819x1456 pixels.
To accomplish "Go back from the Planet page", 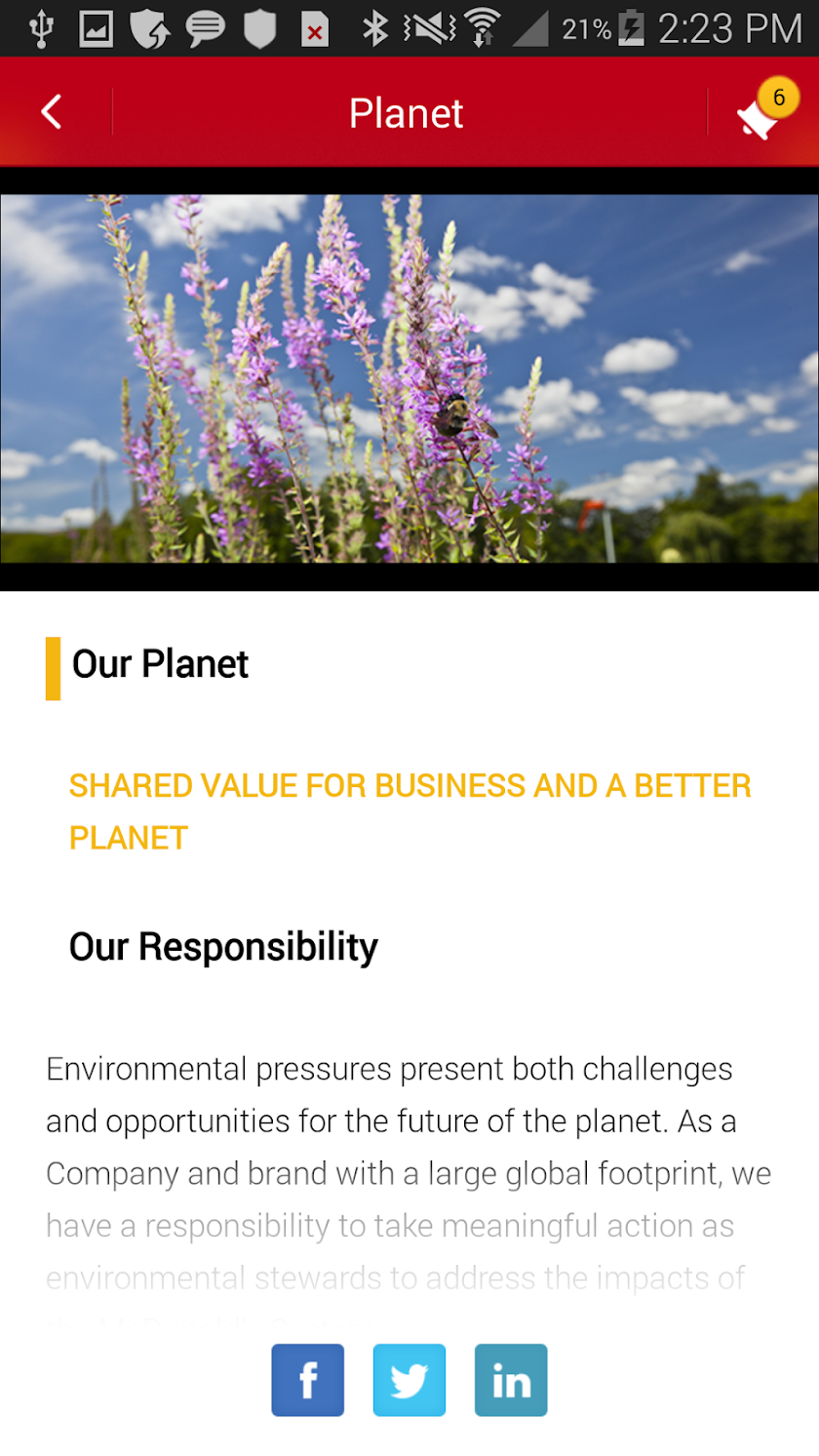I will point(53,112).
